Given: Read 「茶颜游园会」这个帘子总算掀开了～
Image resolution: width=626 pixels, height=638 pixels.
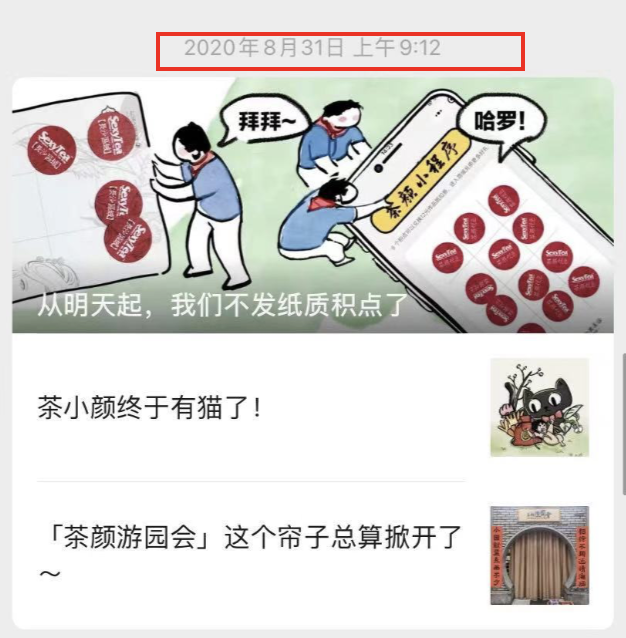Looking at the screenshot, I should pos(250,555).
